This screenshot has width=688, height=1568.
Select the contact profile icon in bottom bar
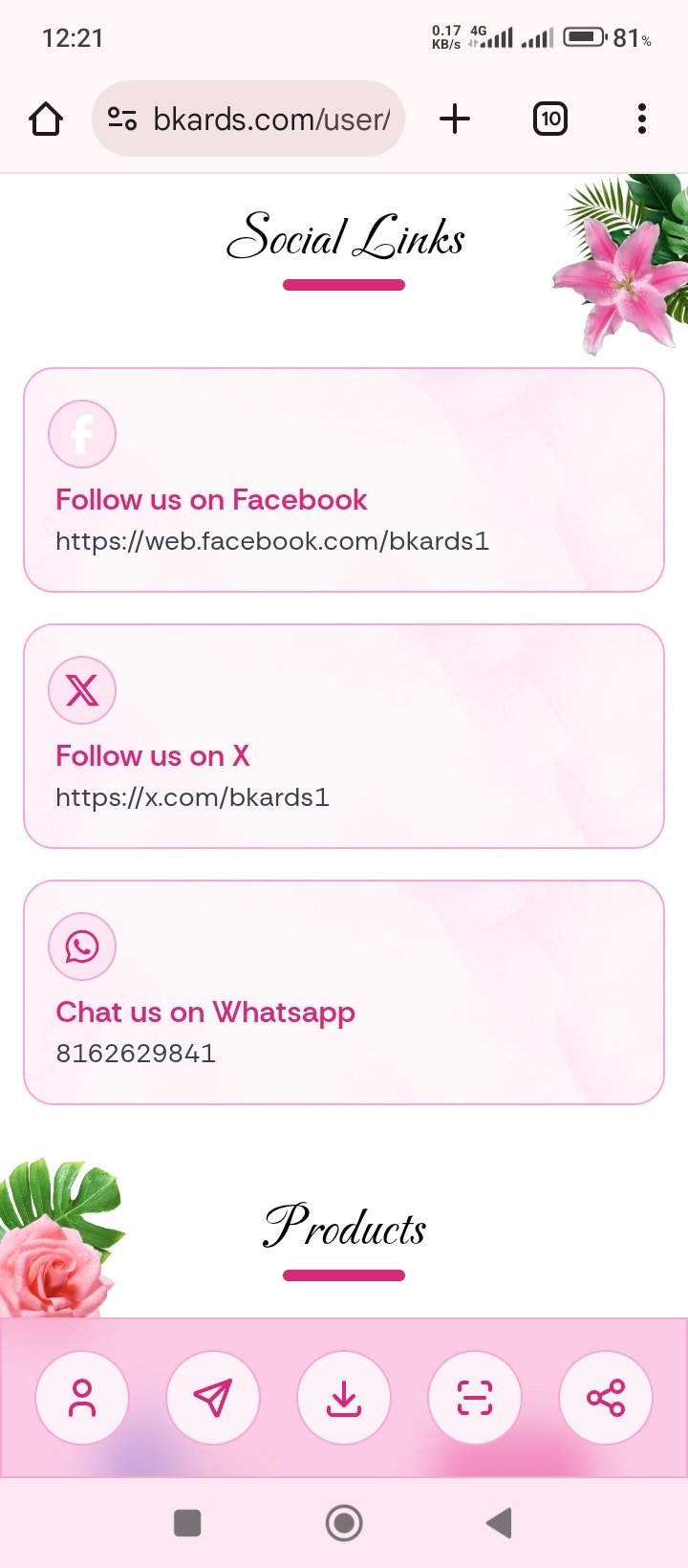[81, 1398]
